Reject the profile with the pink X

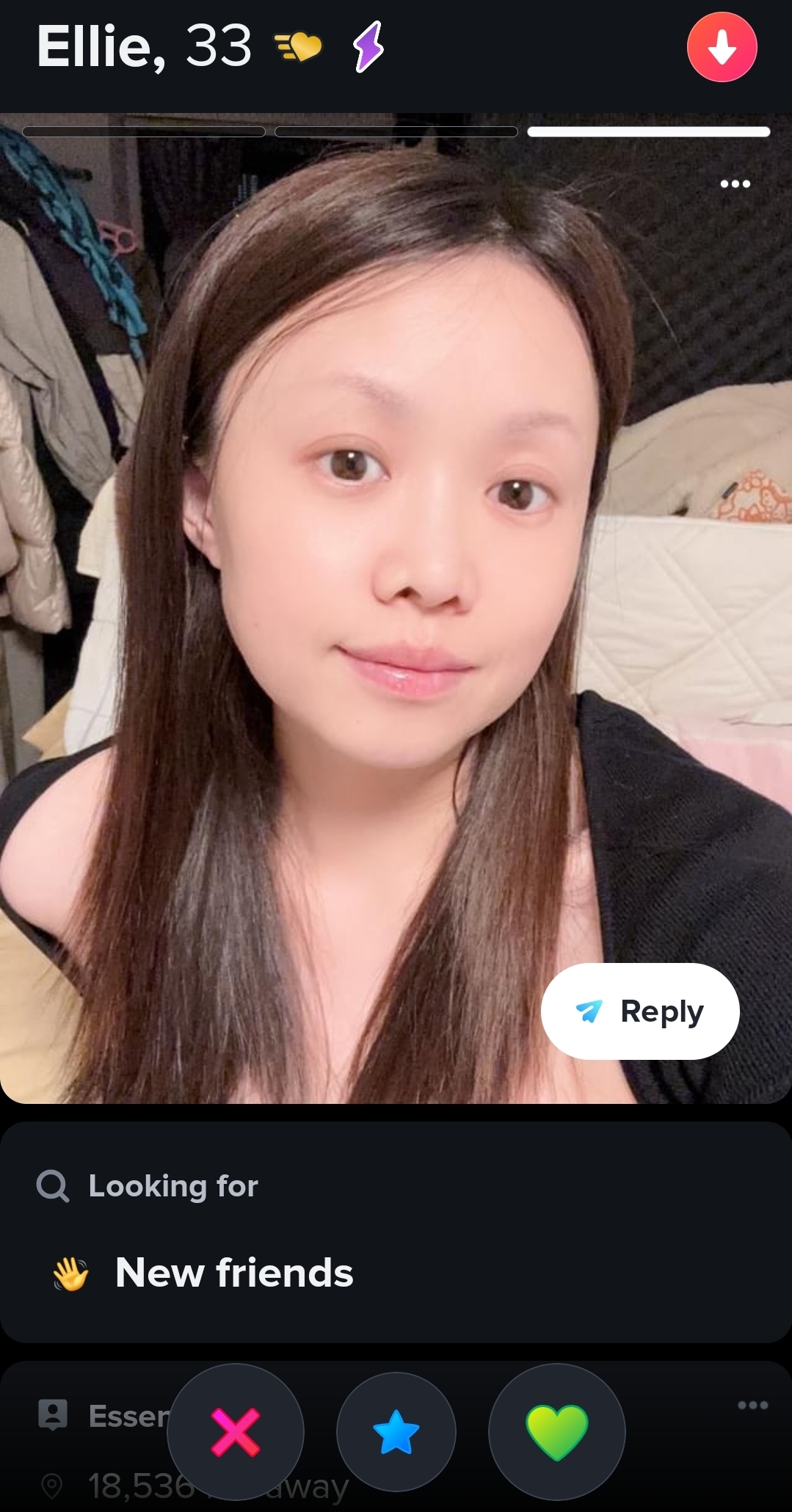(236, 1431)
